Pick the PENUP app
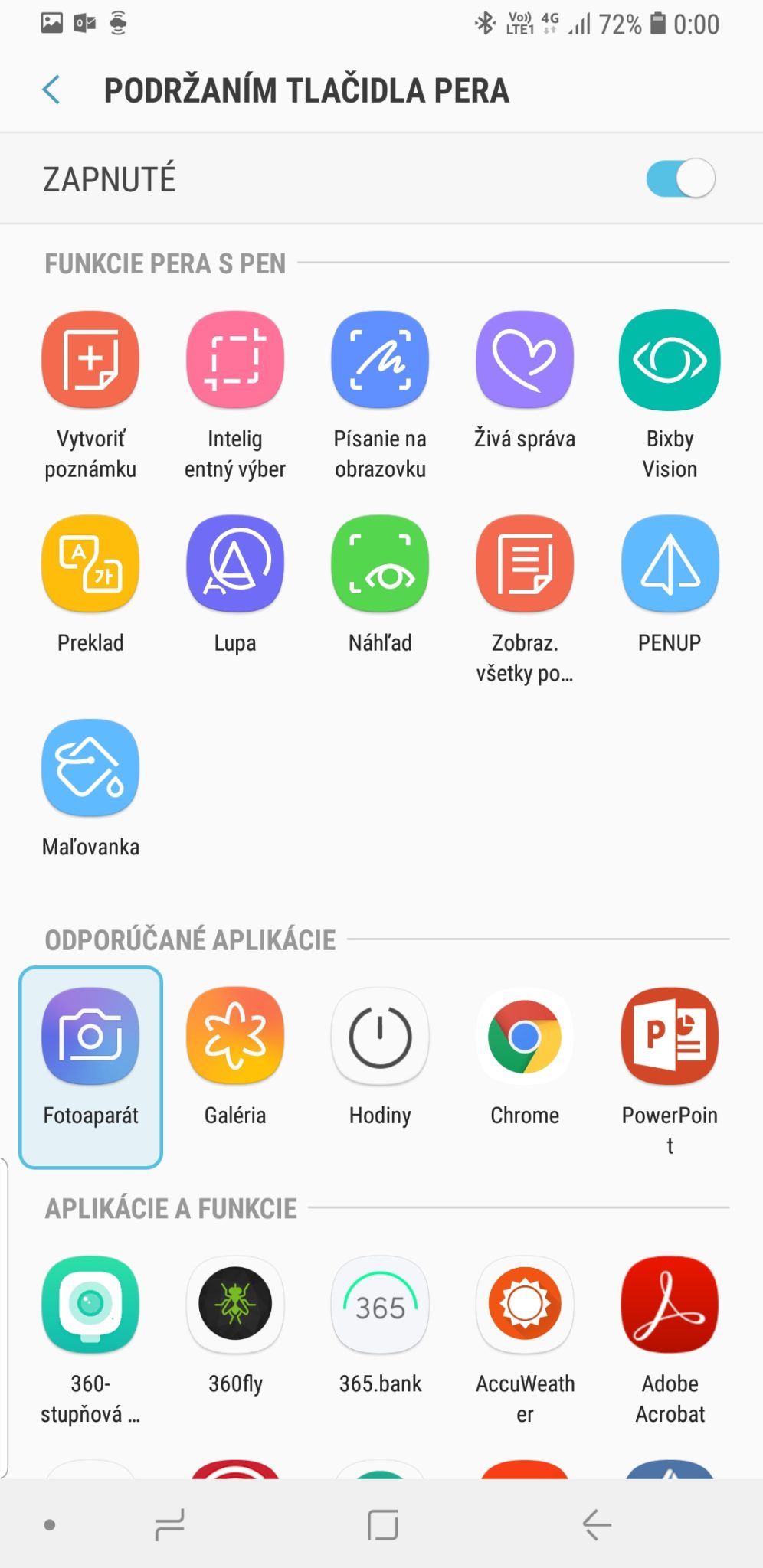Image resolution: width=763 pixels, height=1568 pixels. (670, 563)
